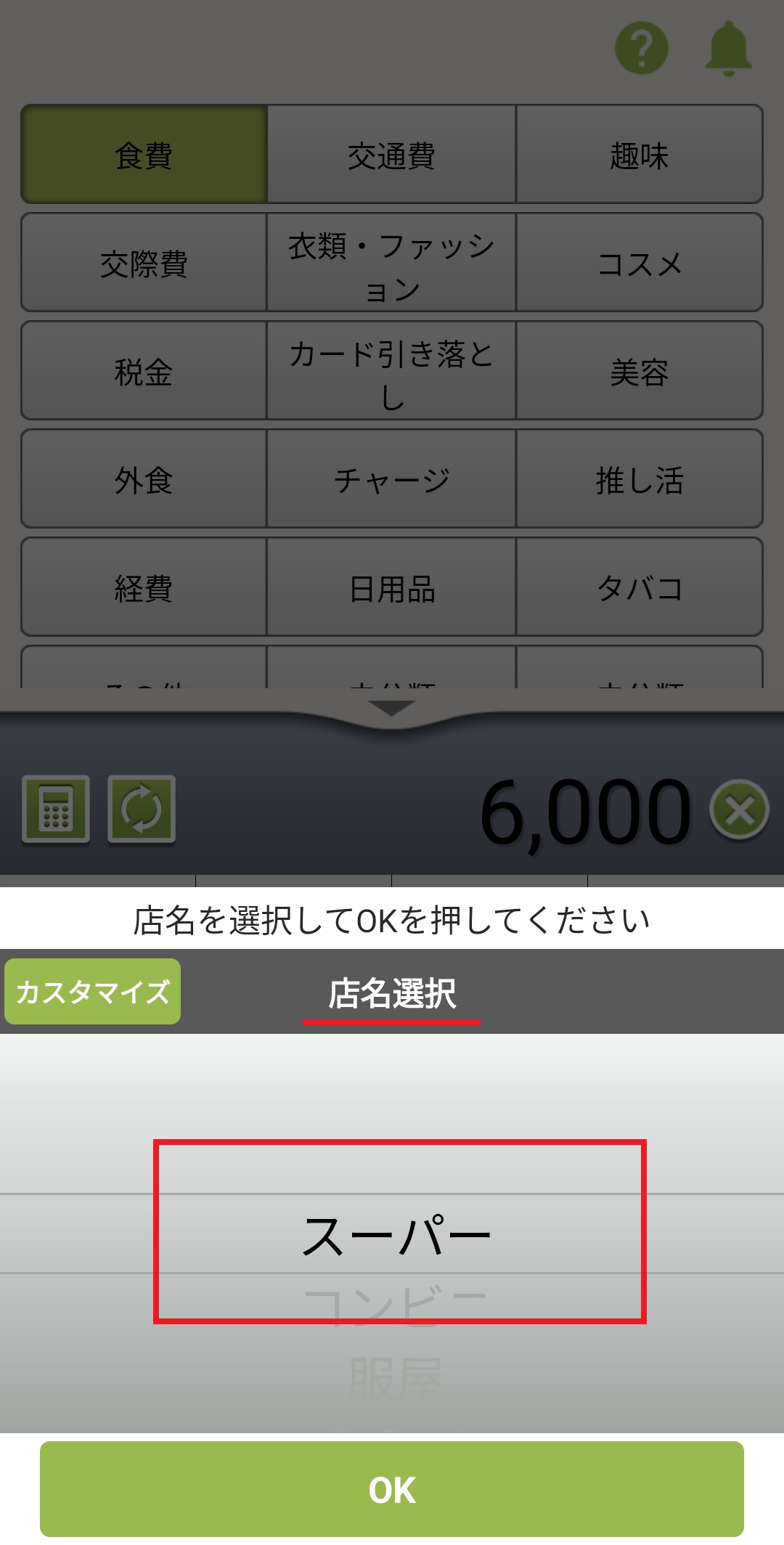784x1545 pixels.
Task: Choose the 交際費 category
Action: click(x=144, y=263)
